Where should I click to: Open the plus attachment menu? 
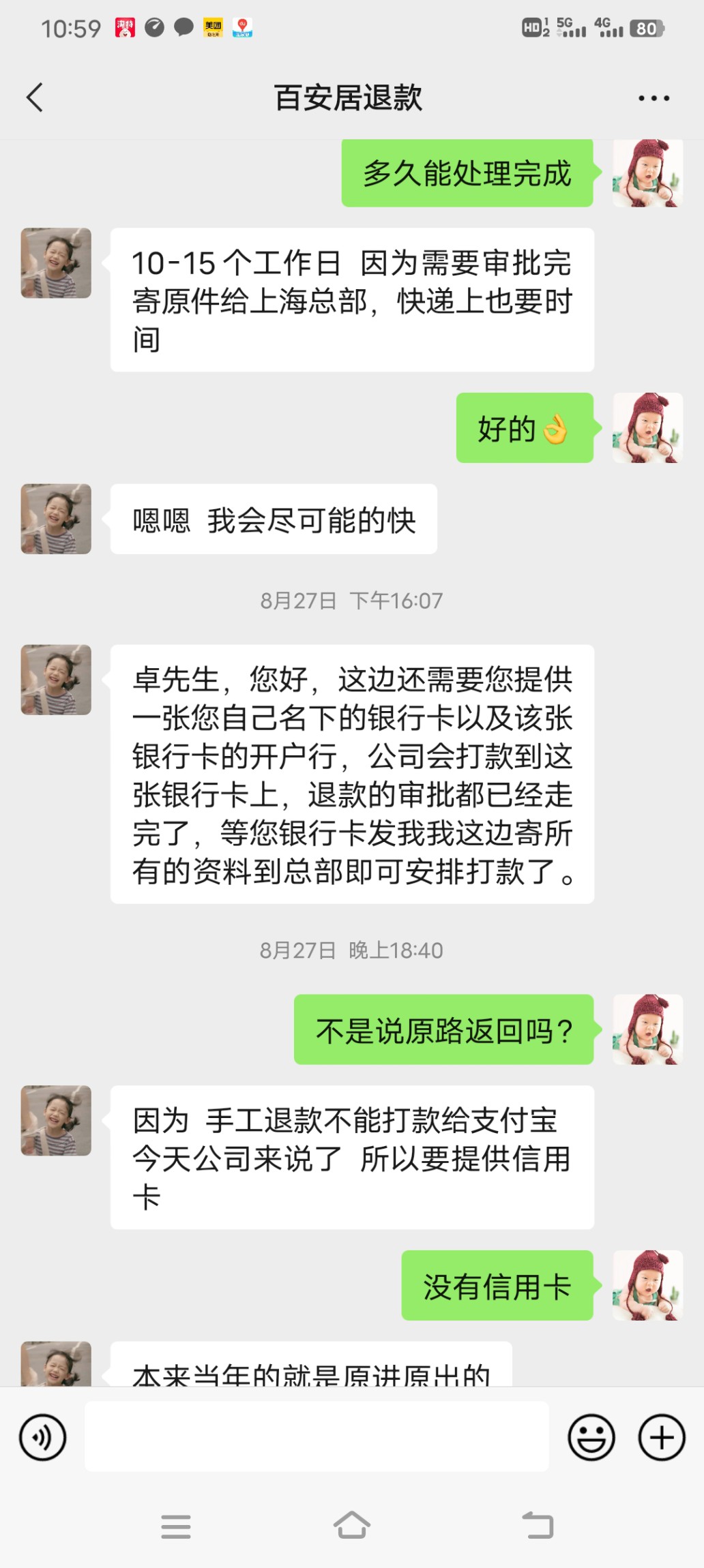tap(661, 1437)
